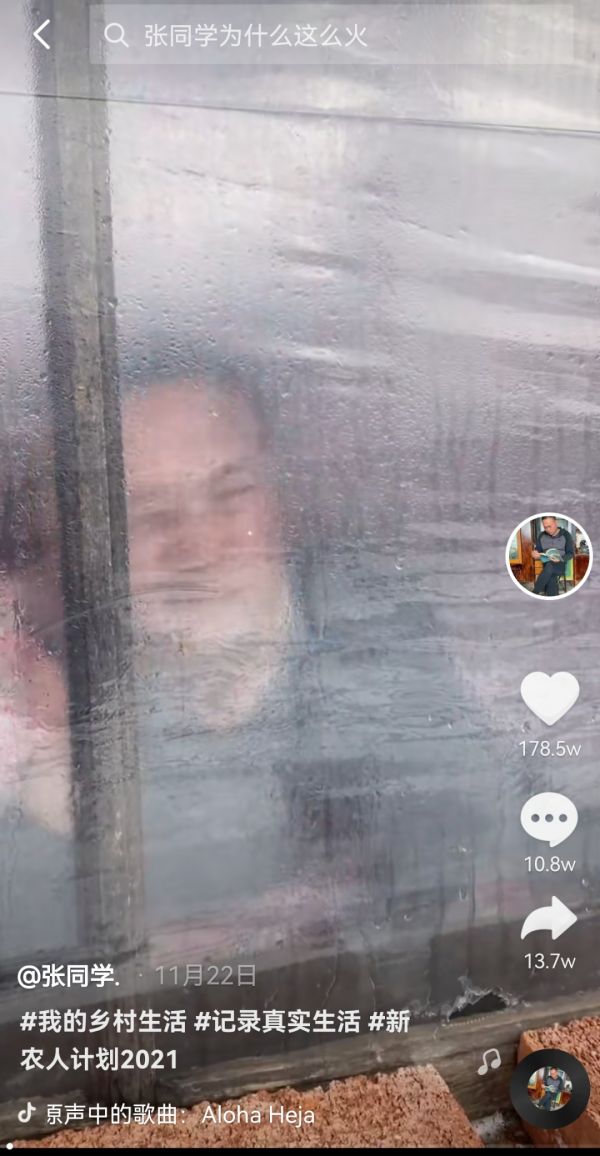600x1156 pixels.
Task: Share this video via the arrow
Action: click(549, 919)
